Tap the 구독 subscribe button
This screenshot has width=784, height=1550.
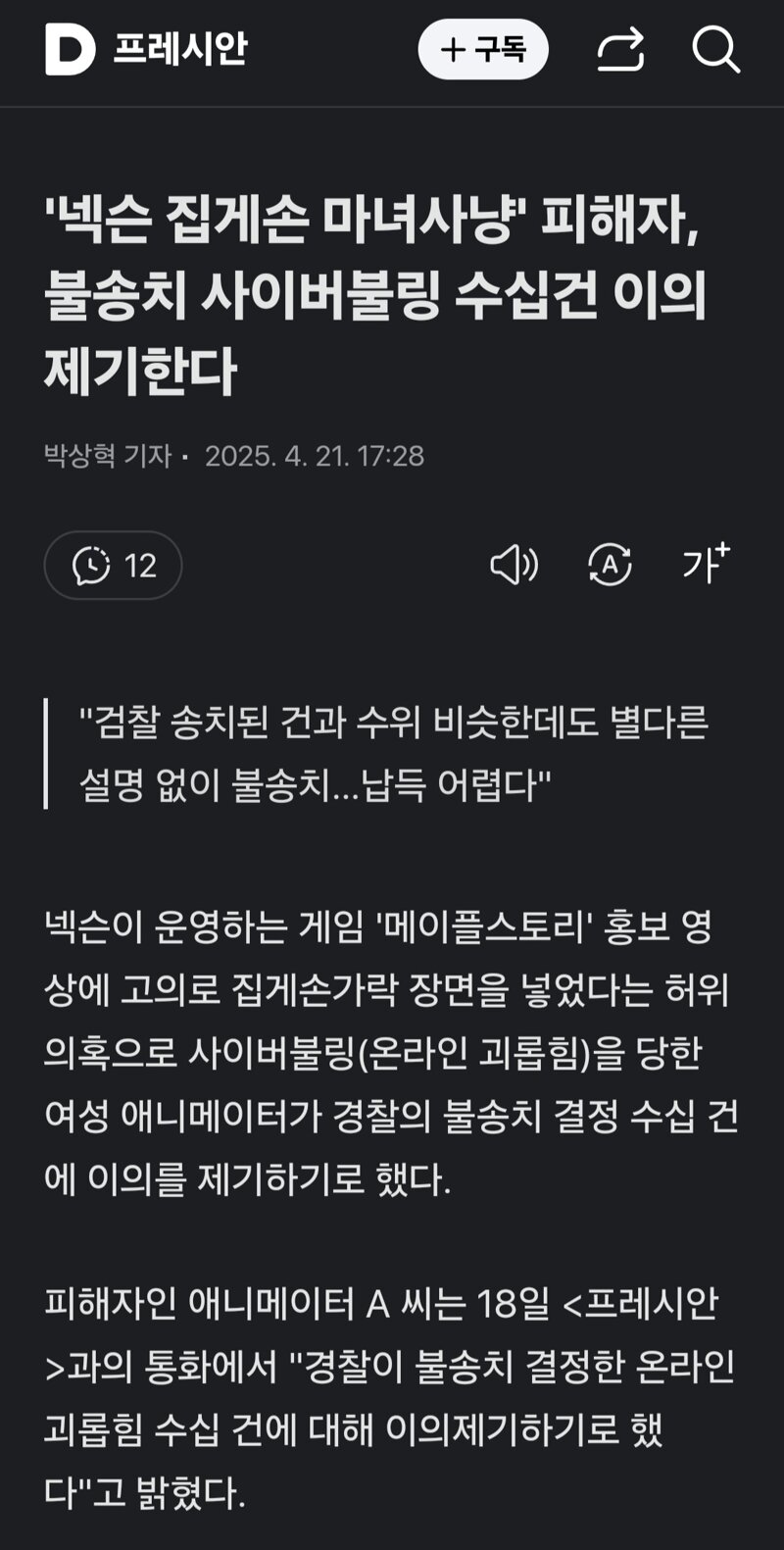[483, 49]
